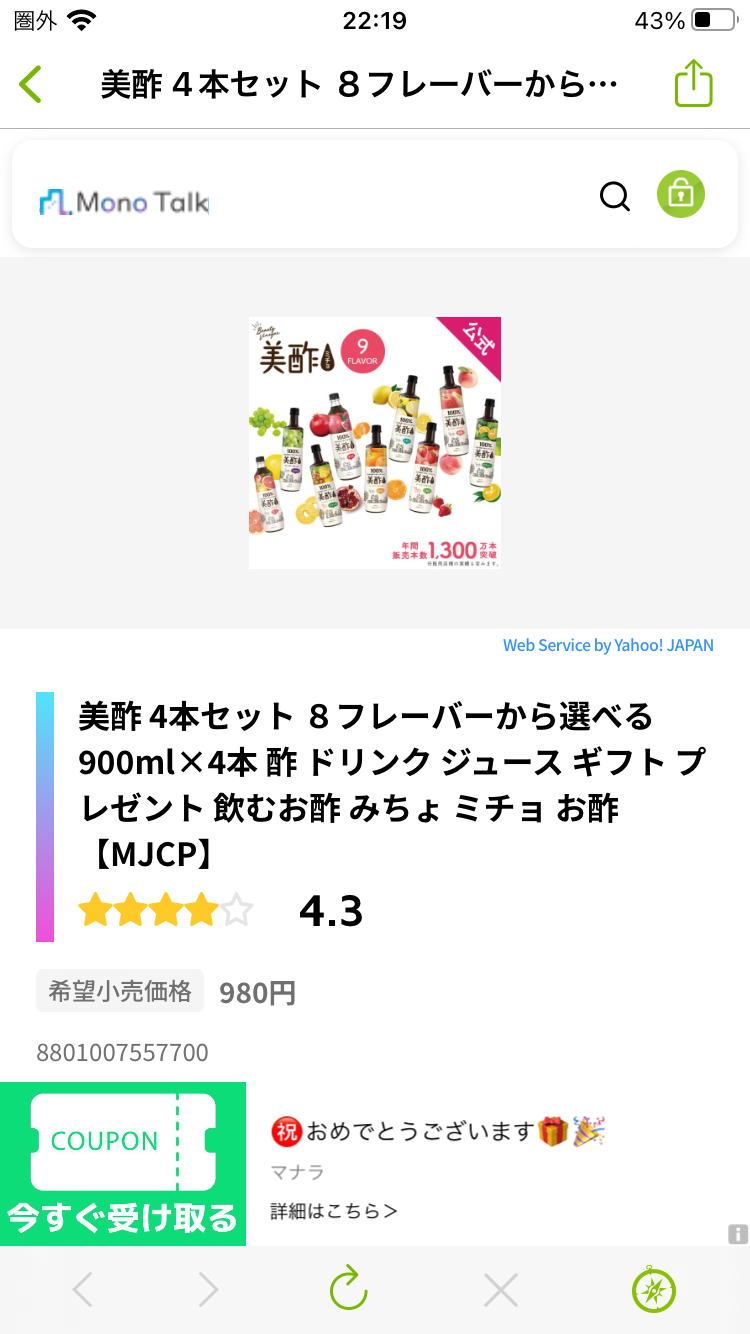Tap the green lock icon

pos(680,194)
